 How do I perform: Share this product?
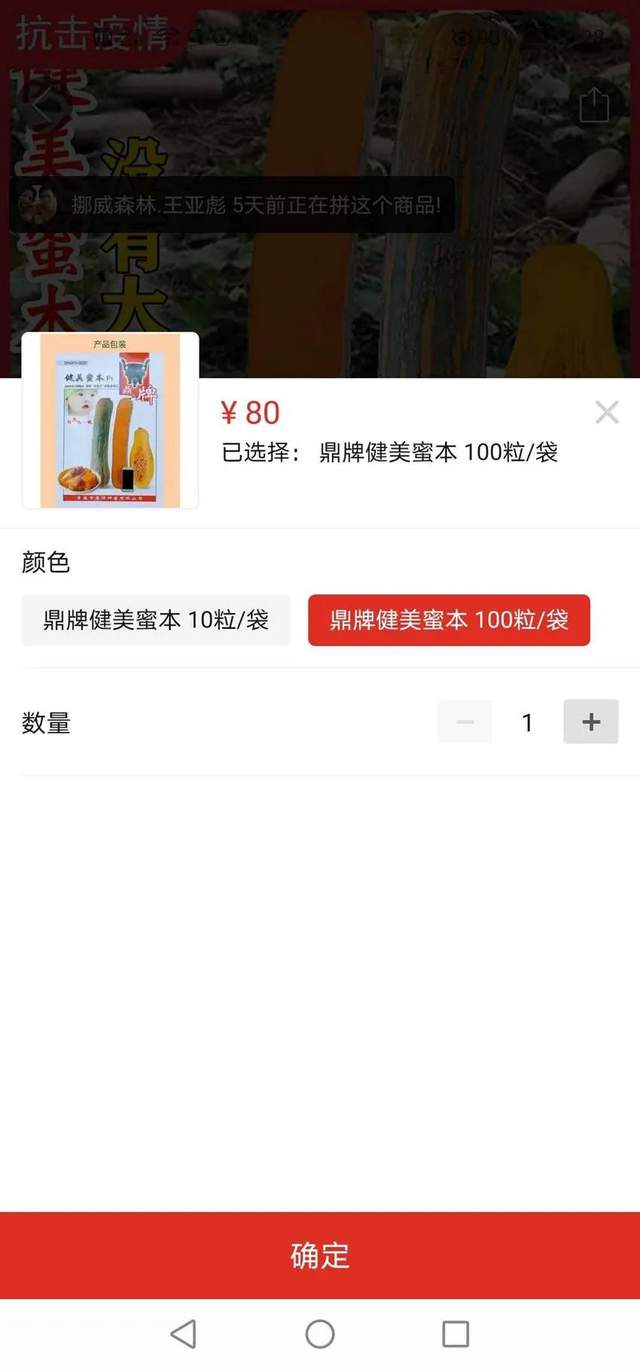click(594, 104)
